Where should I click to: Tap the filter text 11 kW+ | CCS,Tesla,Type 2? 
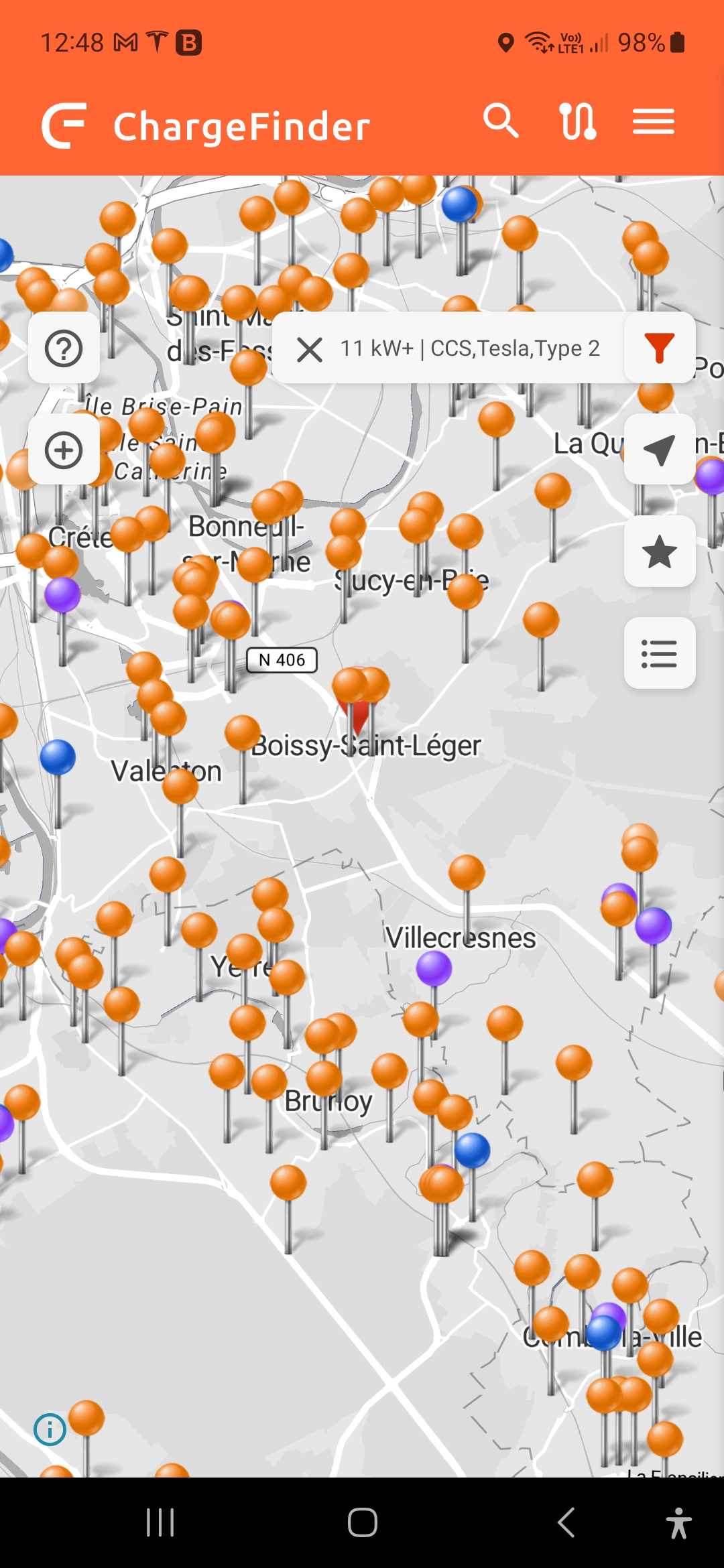(x=470, y=348)
